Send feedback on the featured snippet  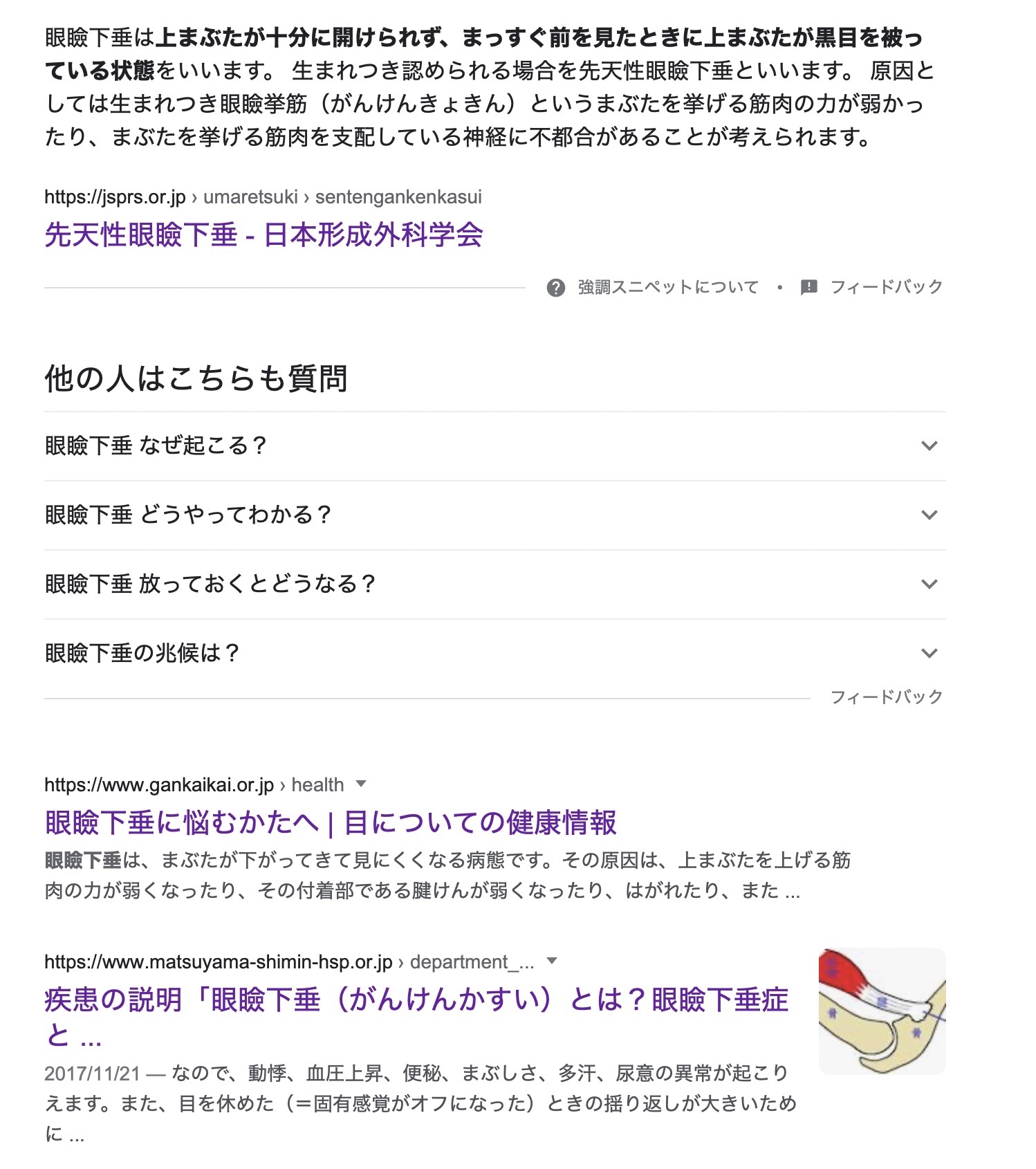pyautogui.click(x=885, y=287)
